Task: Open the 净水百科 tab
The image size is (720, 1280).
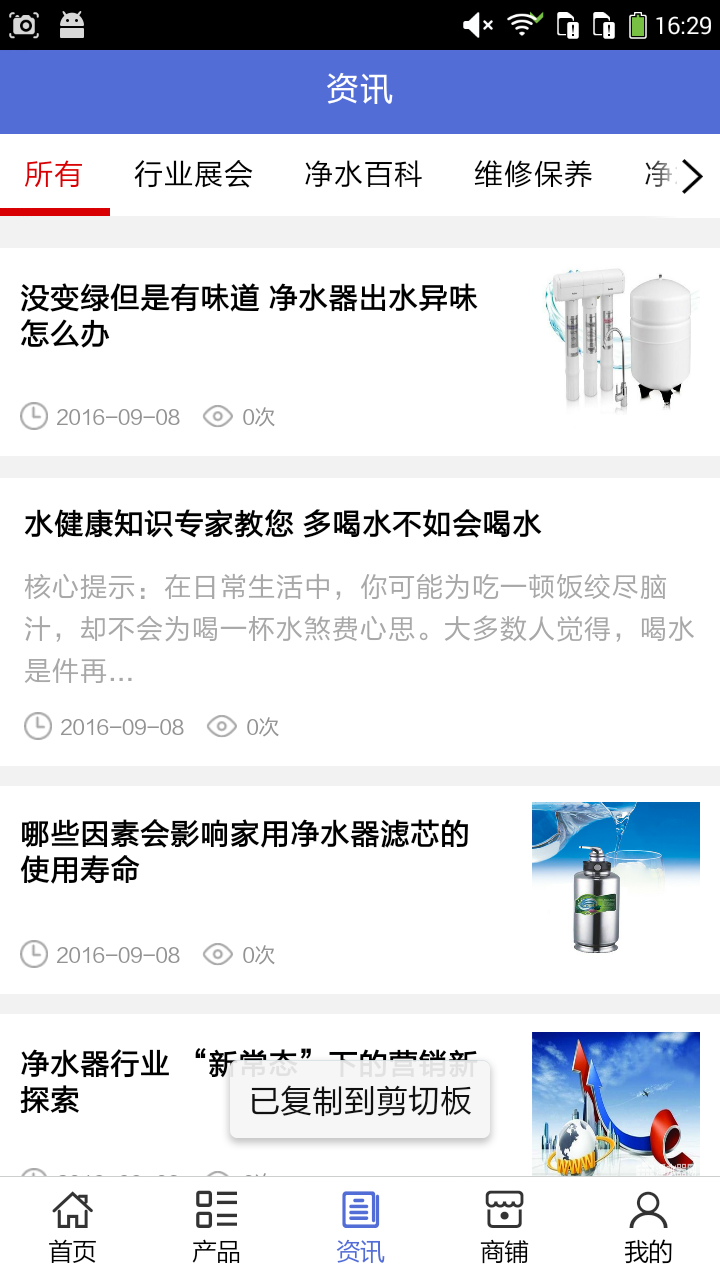Action: pyautogui.click(x=363, y=175)
